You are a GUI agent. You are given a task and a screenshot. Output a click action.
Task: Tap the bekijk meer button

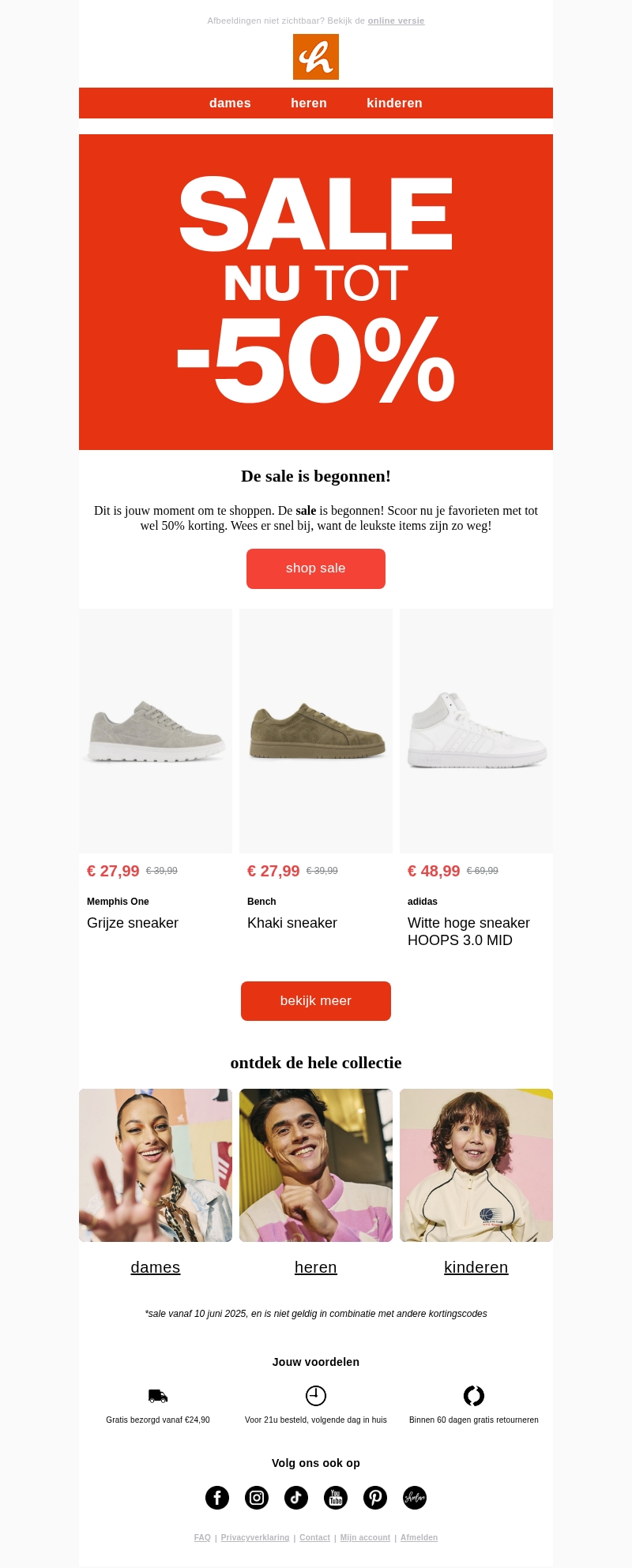pyautogui.click(x=316, y=1001)
